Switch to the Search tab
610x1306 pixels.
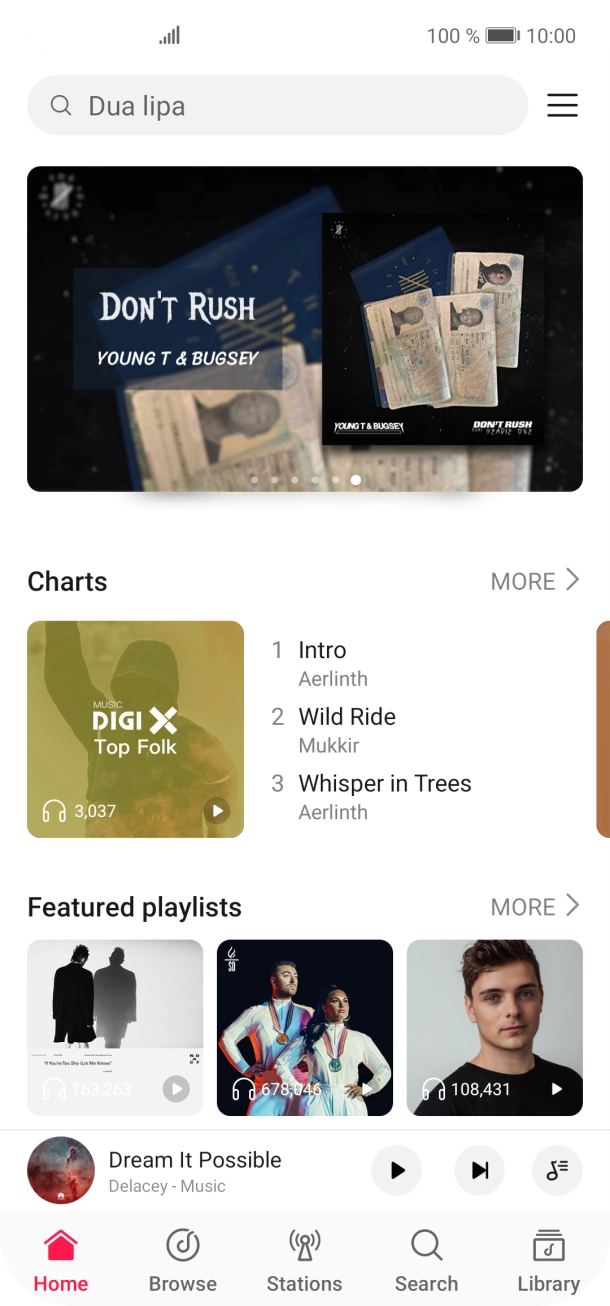426,1260
